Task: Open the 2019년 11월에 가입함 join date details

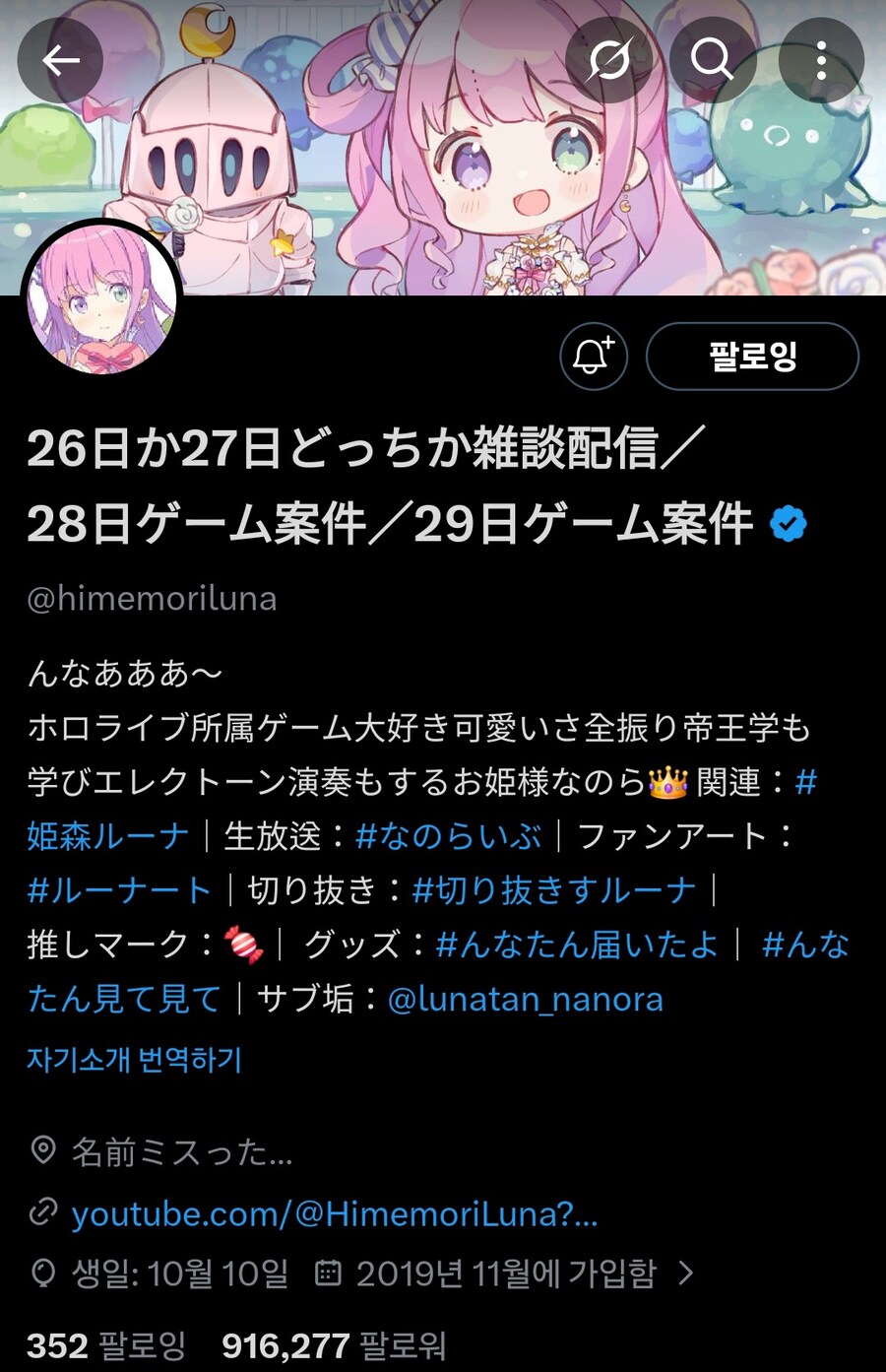Action: [x=505, y=1274]
